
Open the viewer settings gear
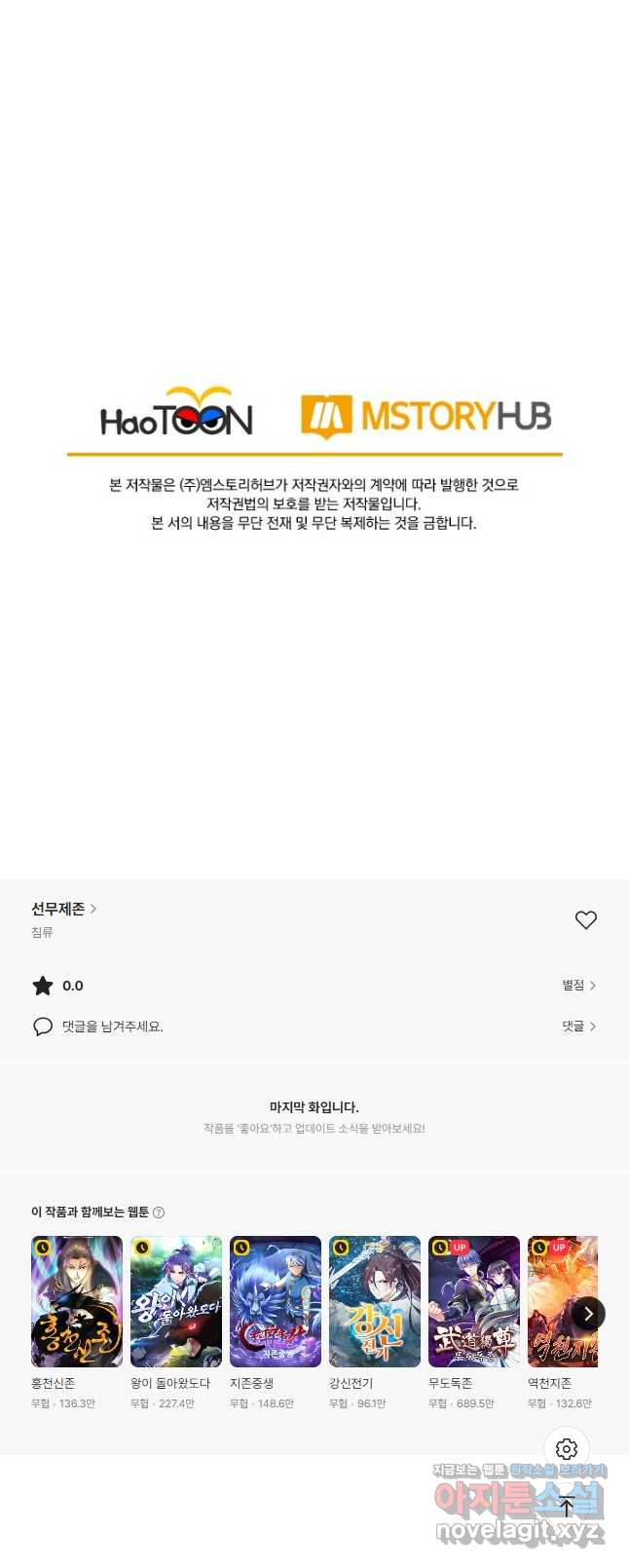pyautogui.click(x=567, y=1449)
